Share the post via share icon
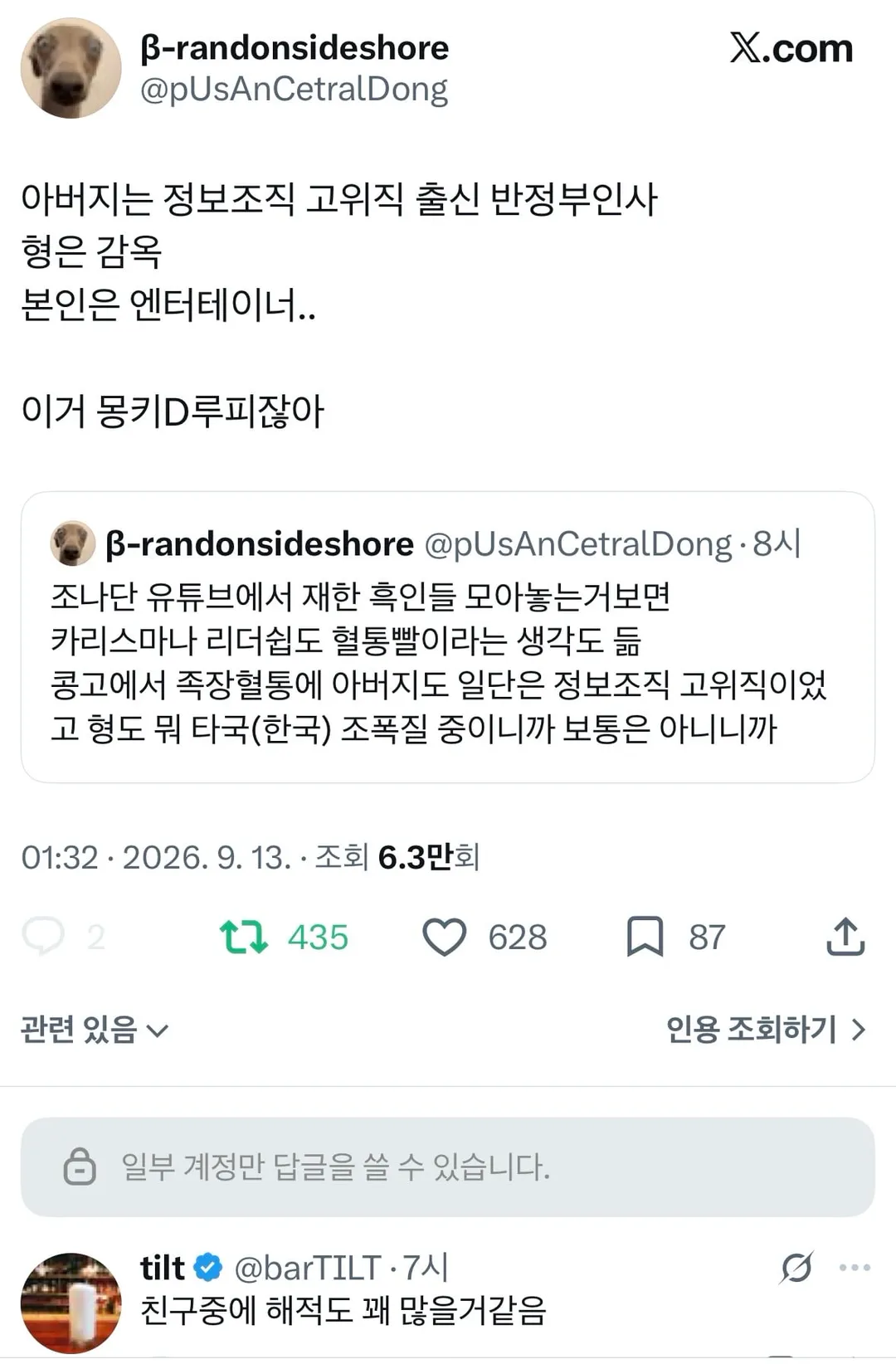This screenshot has width=896, height=1364. [x=845, y=937]
